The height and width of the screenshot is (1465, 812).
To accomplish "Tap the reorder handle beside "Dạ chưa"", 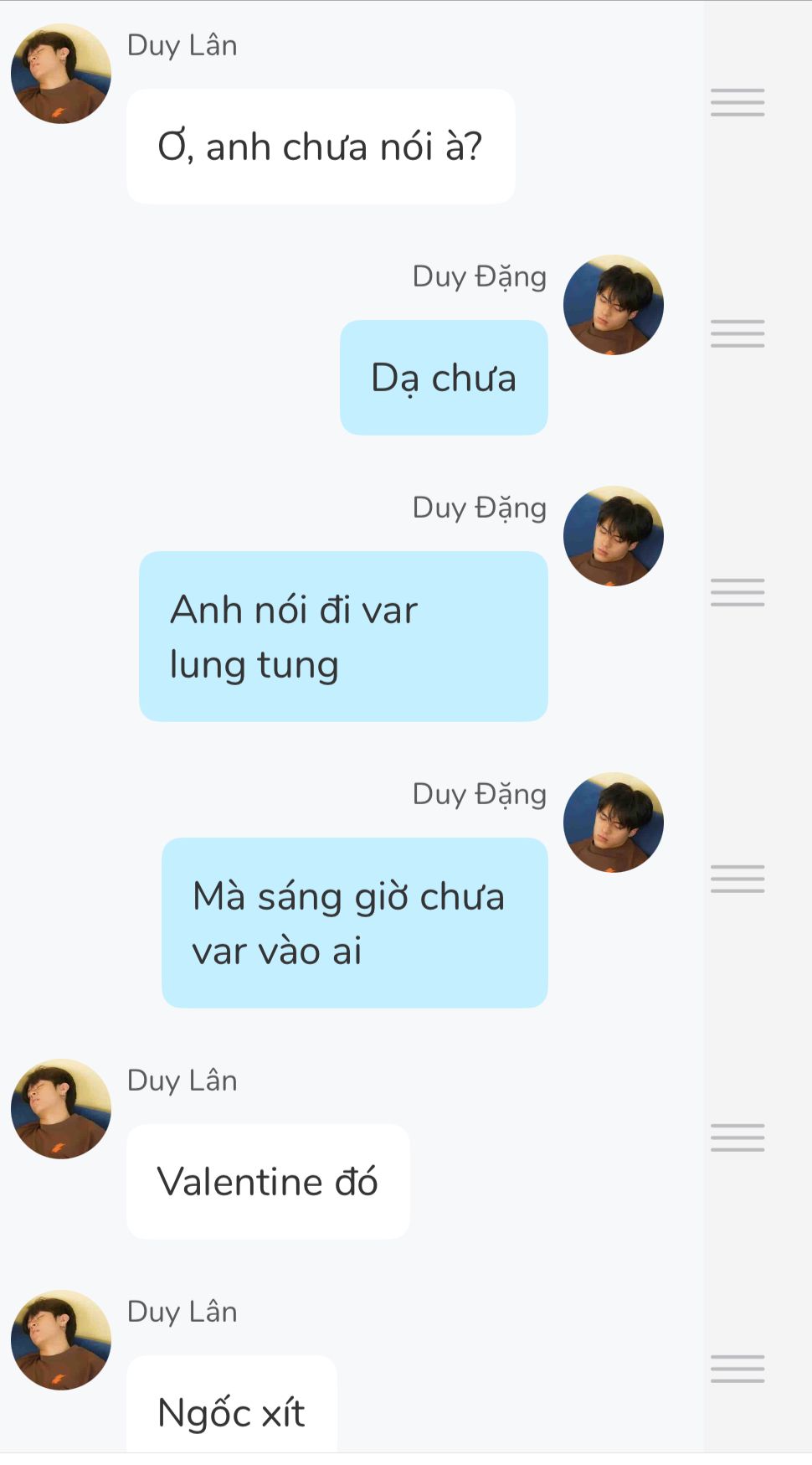I will [737, 333].
